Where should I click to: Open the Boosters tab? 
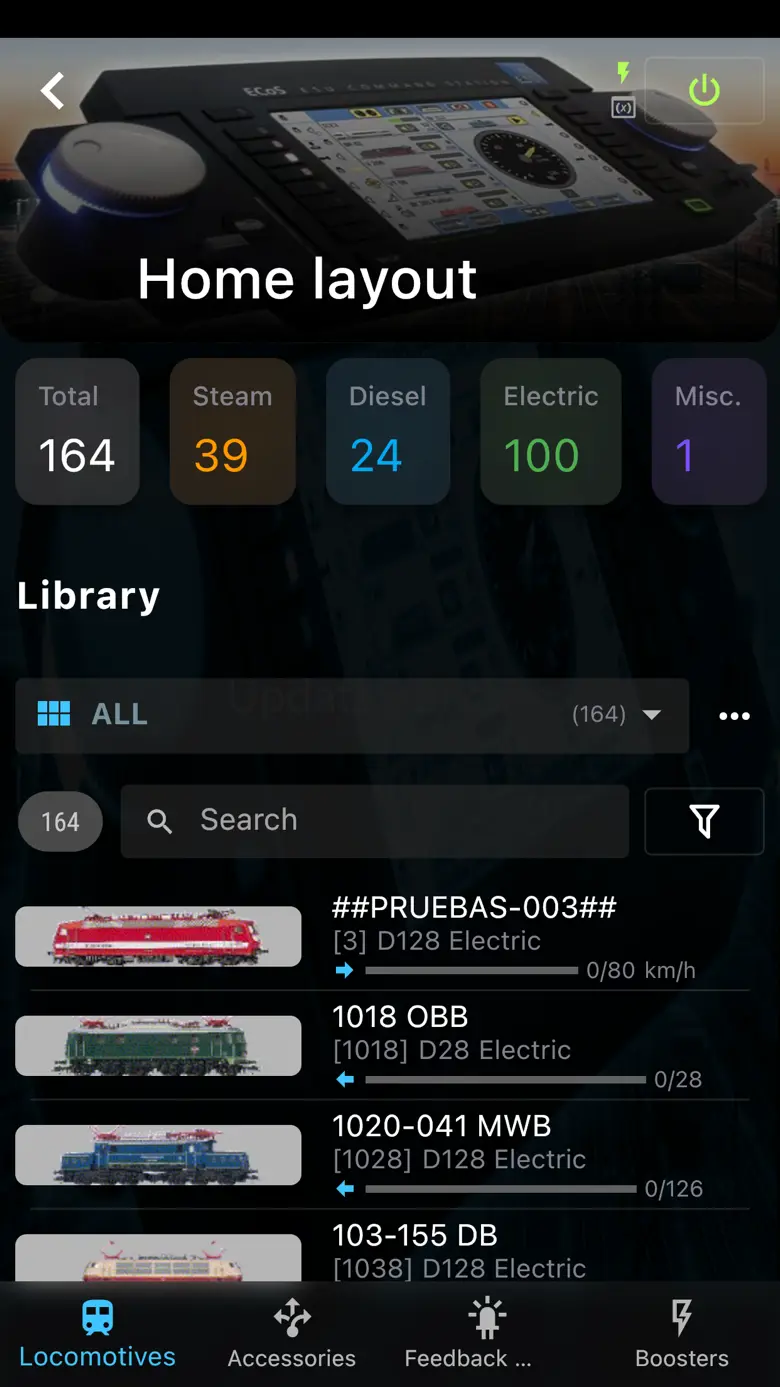pos(682,1334)
